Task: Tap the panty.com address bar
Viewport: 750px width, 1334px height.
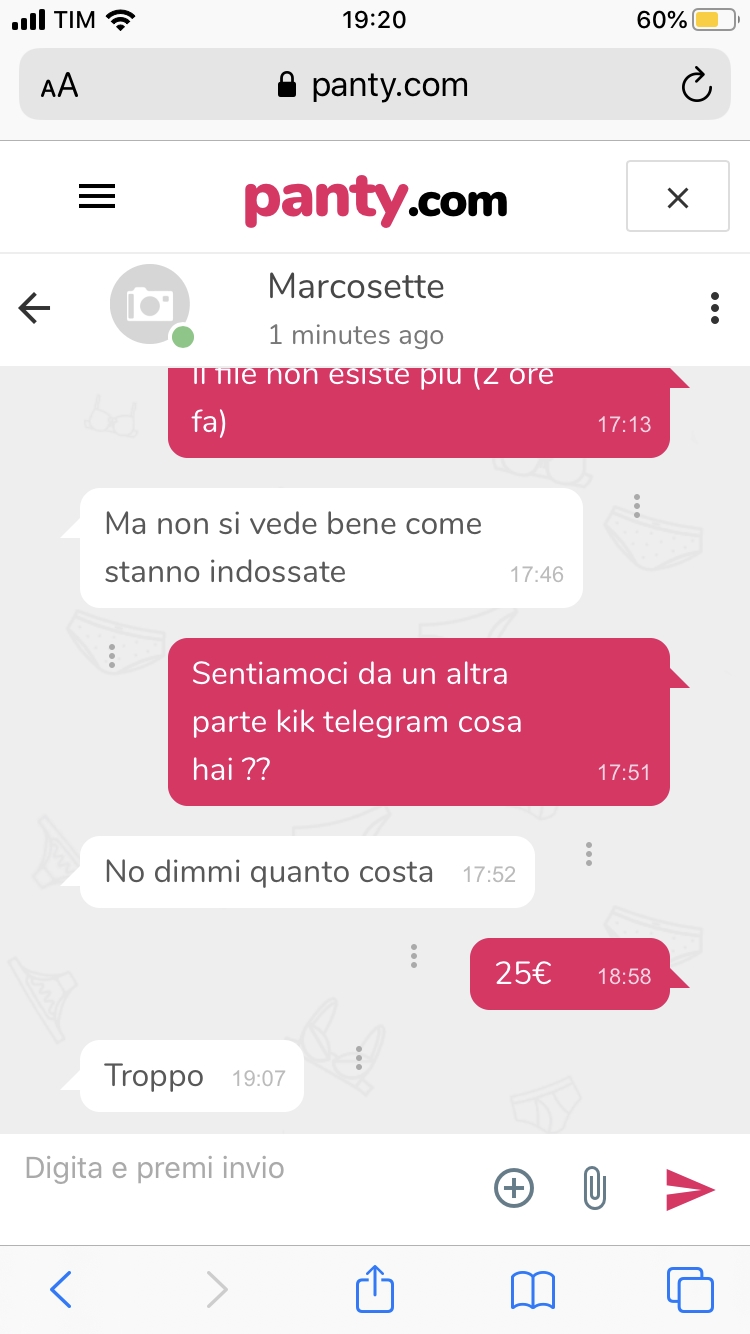Action: click(x=375, y=86)
